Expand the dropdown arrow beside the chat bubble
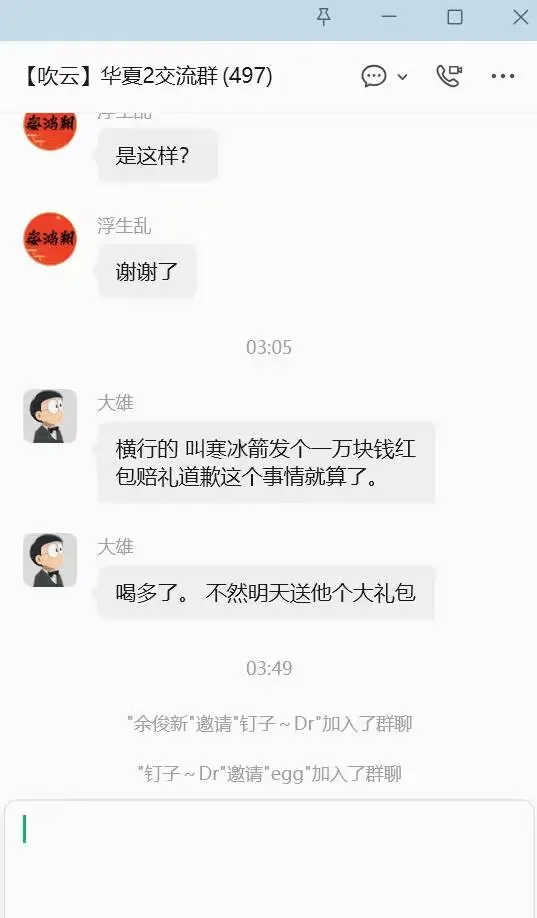This screenshot has height=918, width=537. (x=402, y=76)
